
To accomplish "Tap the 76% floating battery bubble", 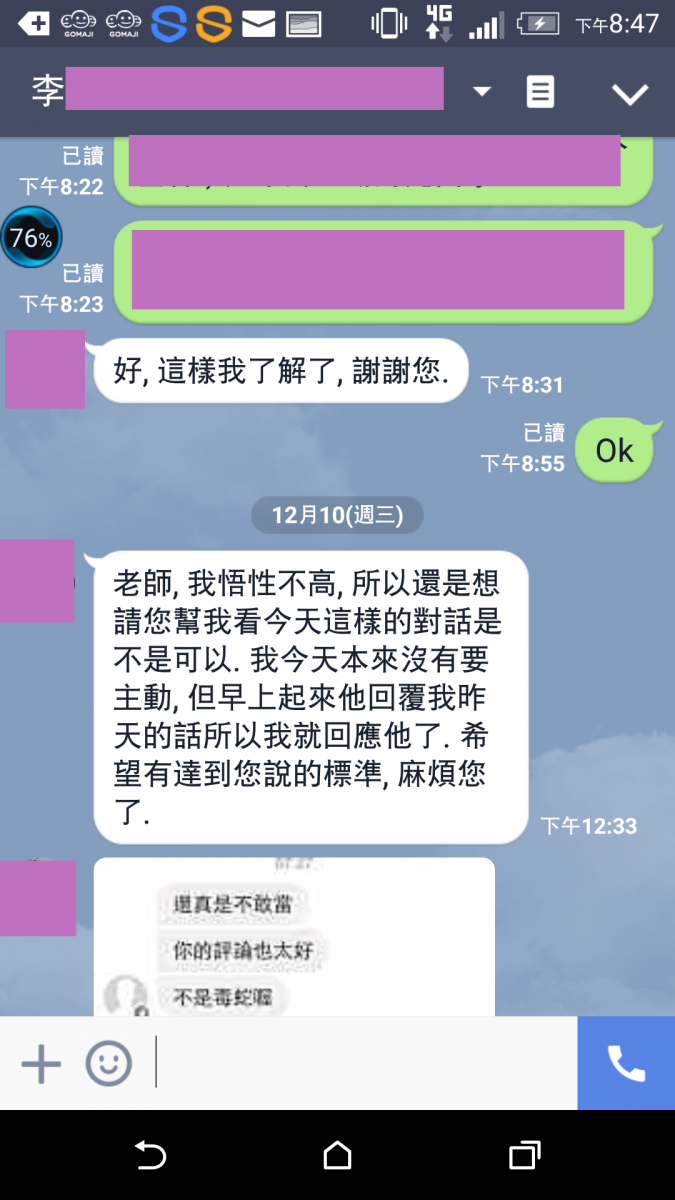I will tap(31, 238).
